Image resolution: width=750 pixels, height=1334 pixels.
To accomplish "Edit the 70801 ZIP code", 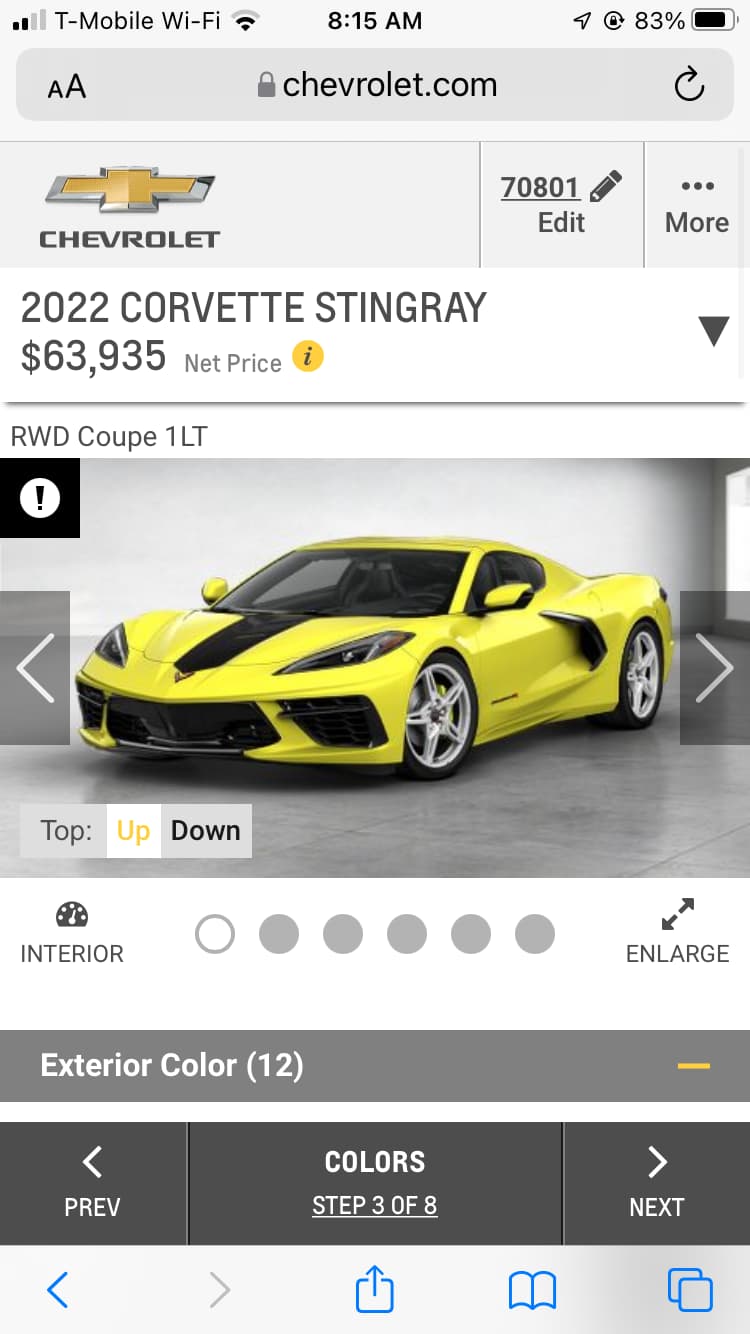I will click(561, 204).
